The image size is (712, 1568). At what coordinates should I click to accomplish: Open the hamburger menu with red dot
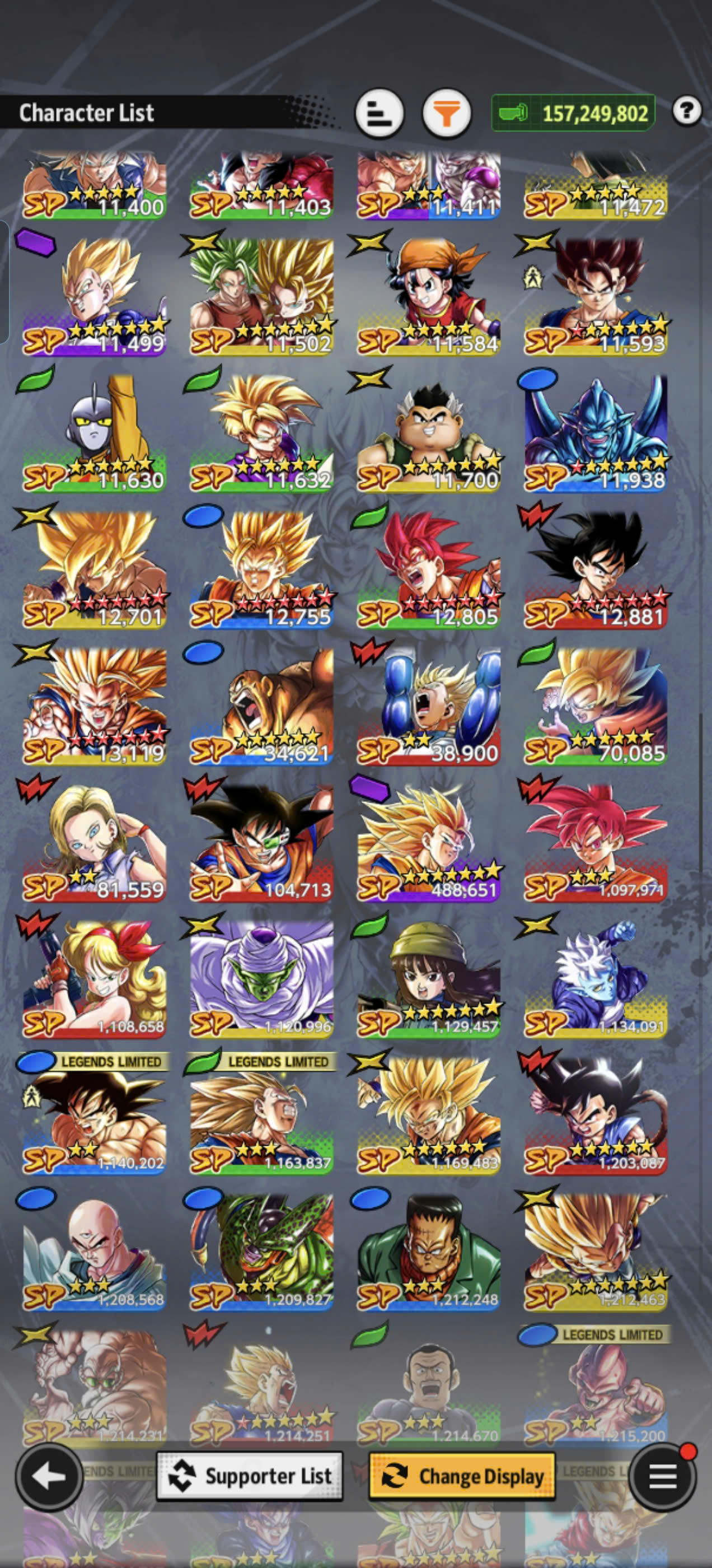click(x=662, y=1476)
